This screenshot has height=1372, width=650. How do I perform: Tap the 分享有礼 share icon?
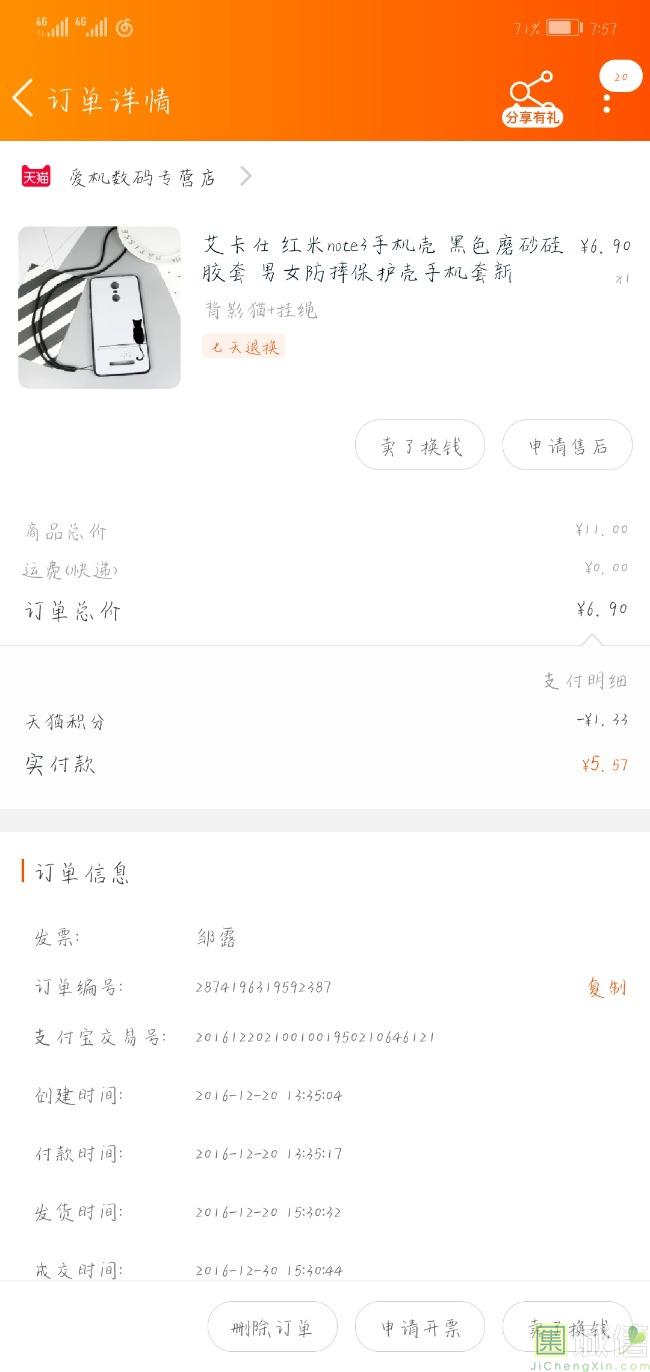click(x=531, y=99)
